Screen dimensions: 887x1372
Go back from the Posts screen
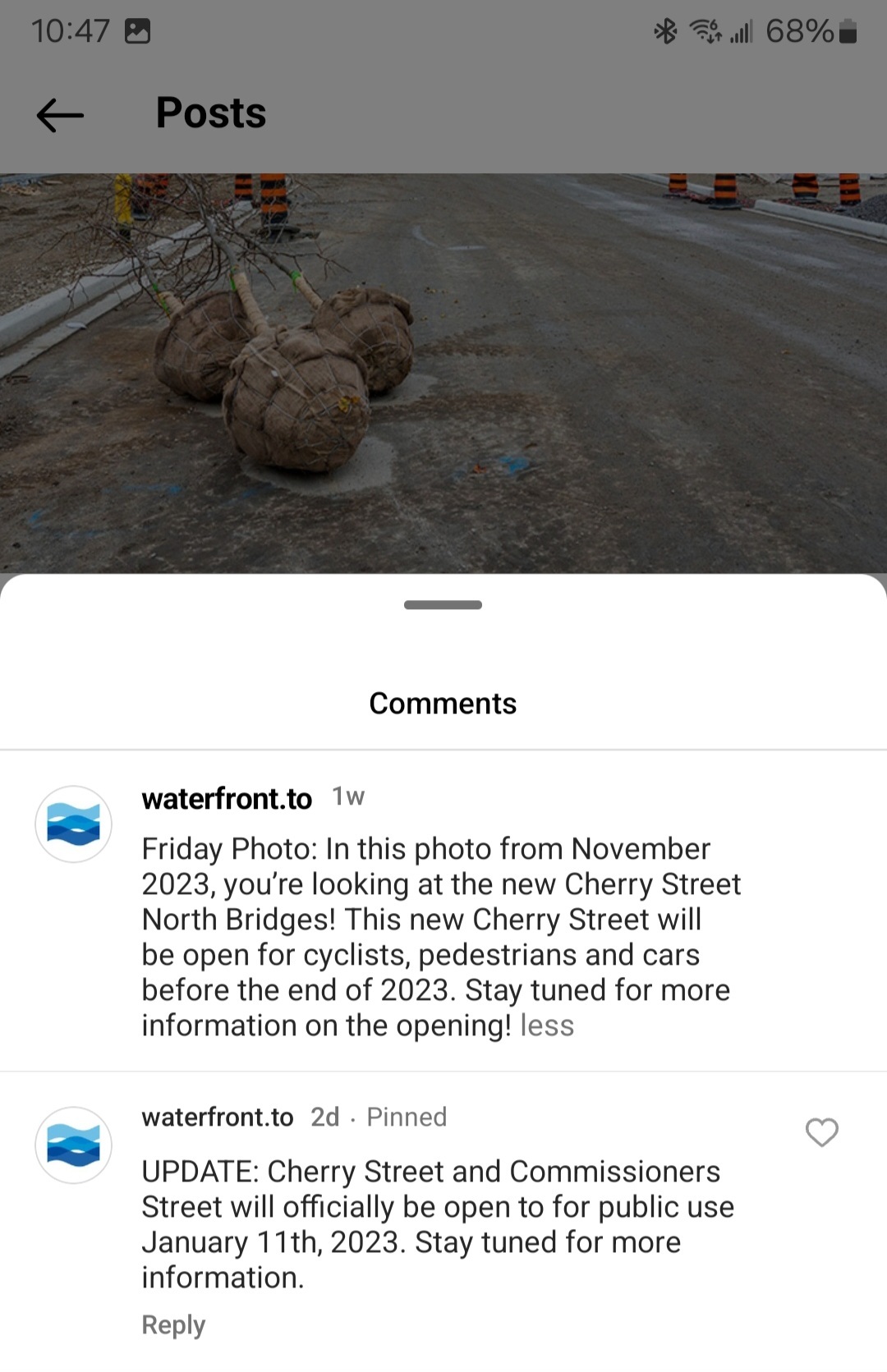point(60,115)
